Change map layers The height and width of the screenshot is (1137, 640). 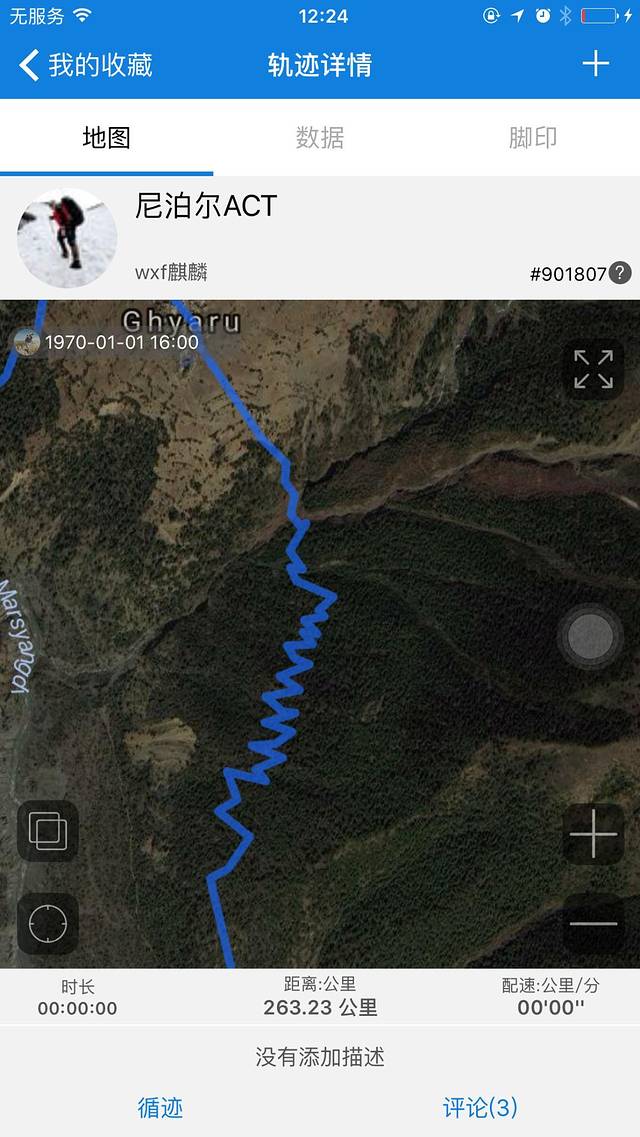pos(48,831)
